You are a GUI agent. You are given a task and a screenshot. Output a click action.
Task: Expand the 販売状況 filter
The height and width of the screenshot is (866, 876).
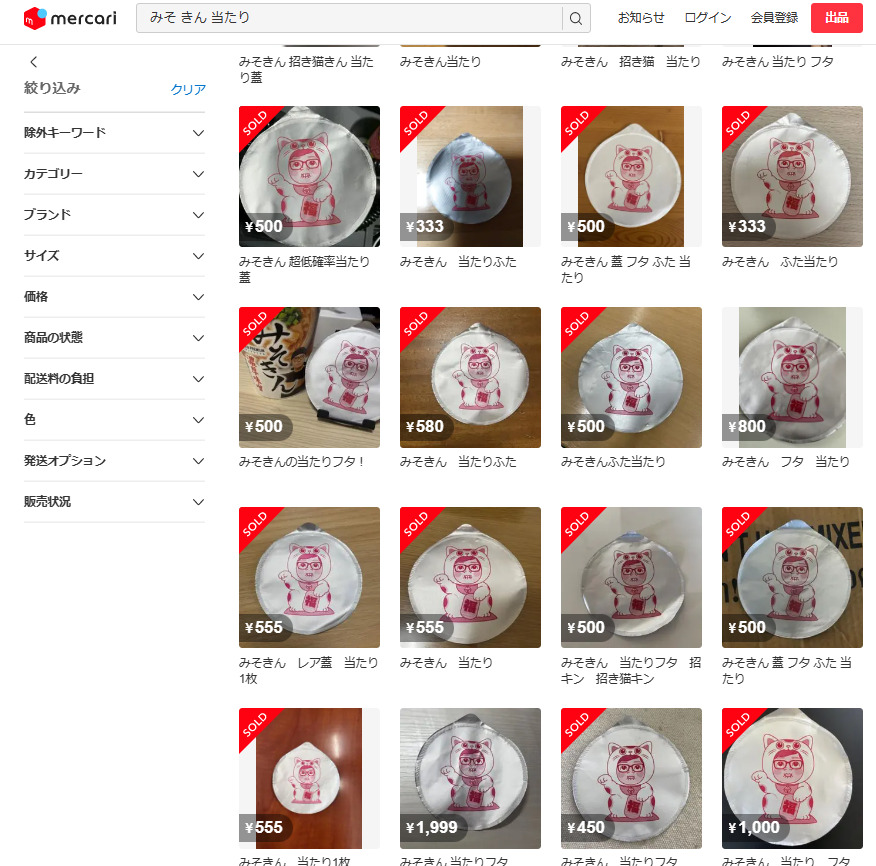tap(114, 502)
